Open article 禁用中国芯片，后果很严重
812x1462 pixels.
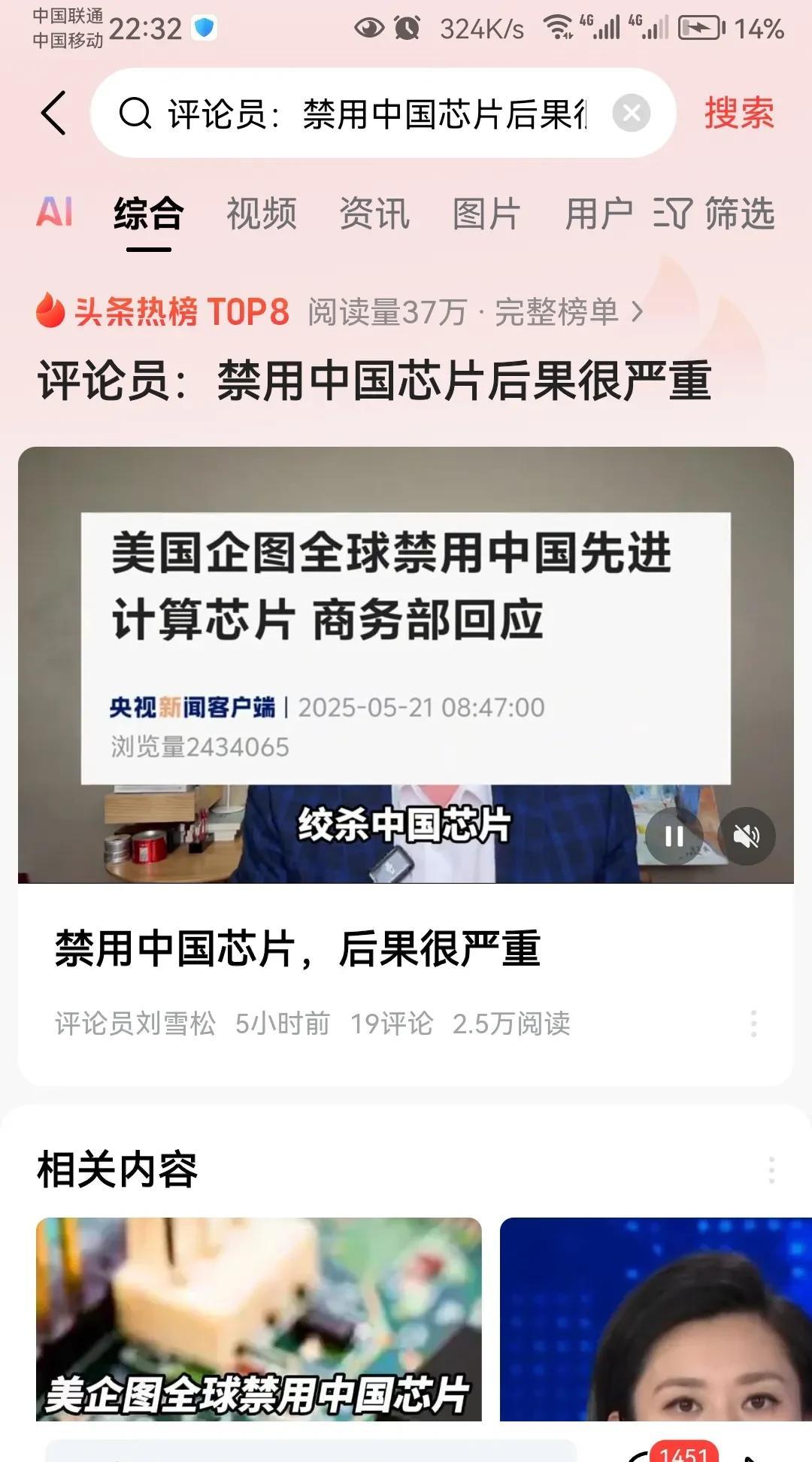click(298, 948)
